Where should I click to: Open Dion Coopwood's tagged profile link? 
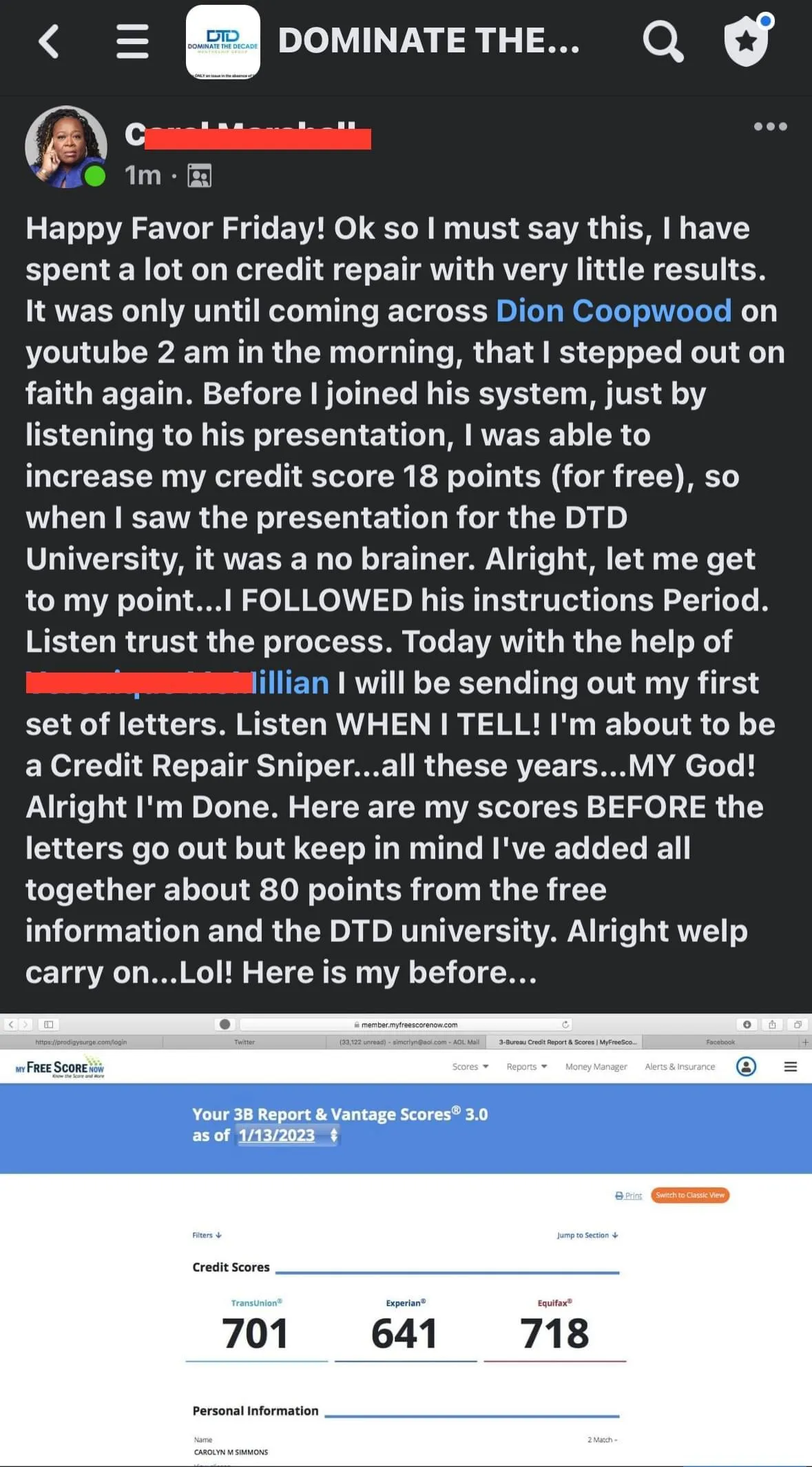pos(614,311)
